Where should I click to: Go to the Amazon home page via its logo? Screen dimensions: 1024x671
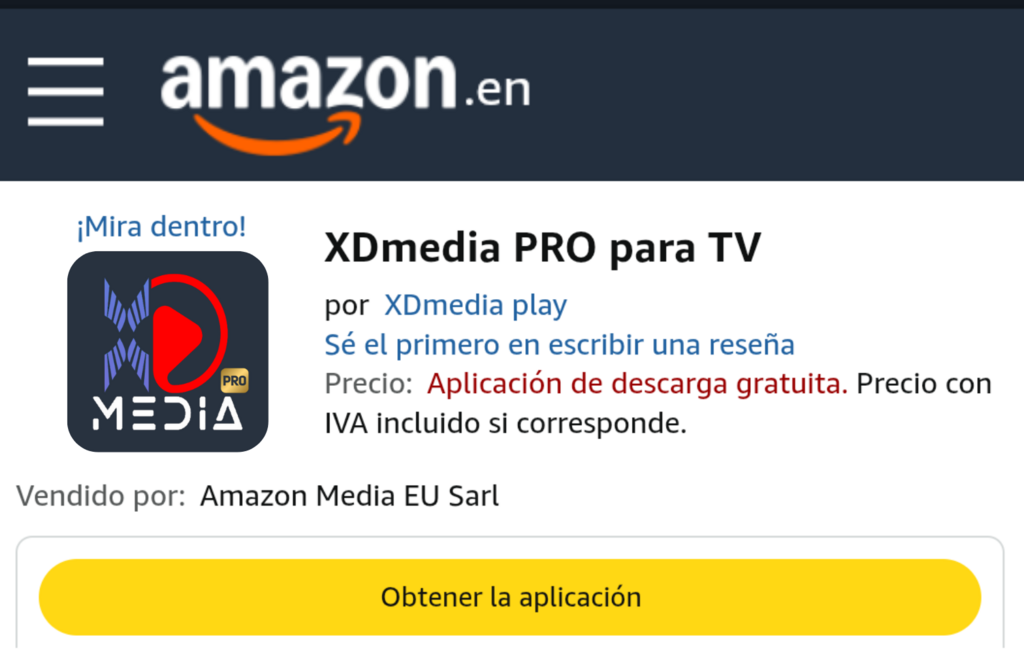point(344,96)
